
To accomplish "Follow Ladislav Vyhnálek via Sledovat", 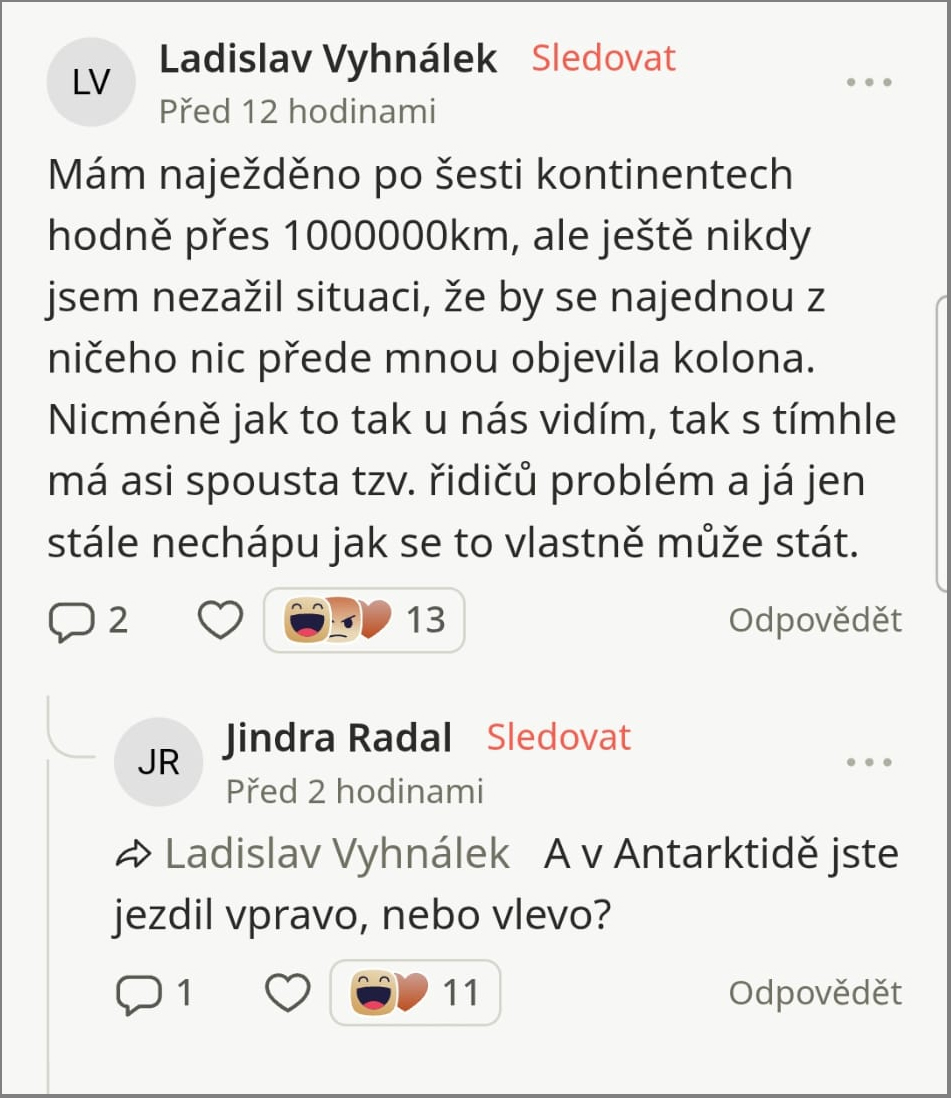I will [603, 58].
